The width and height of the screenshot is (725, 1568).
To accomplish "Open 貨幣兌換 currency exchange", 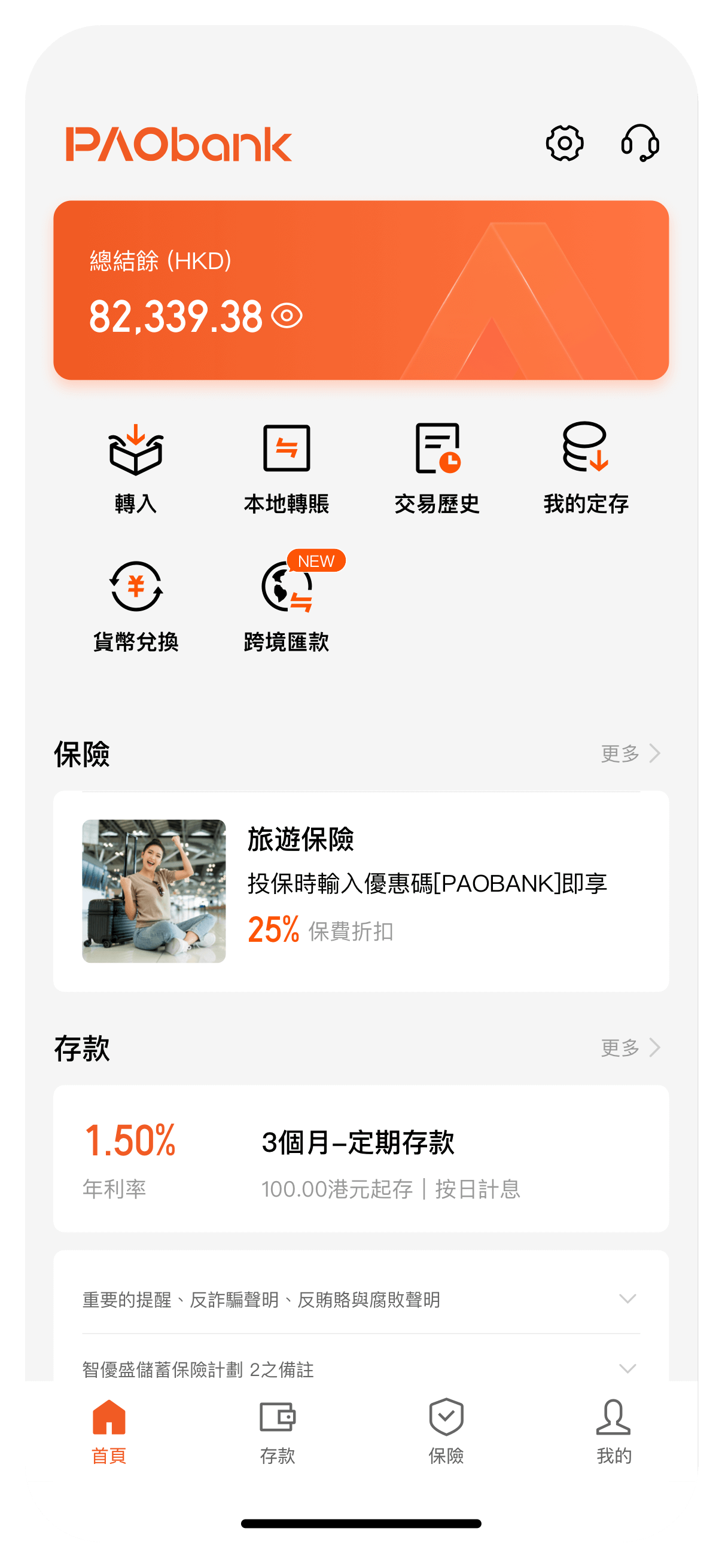I will click(136, 606).
